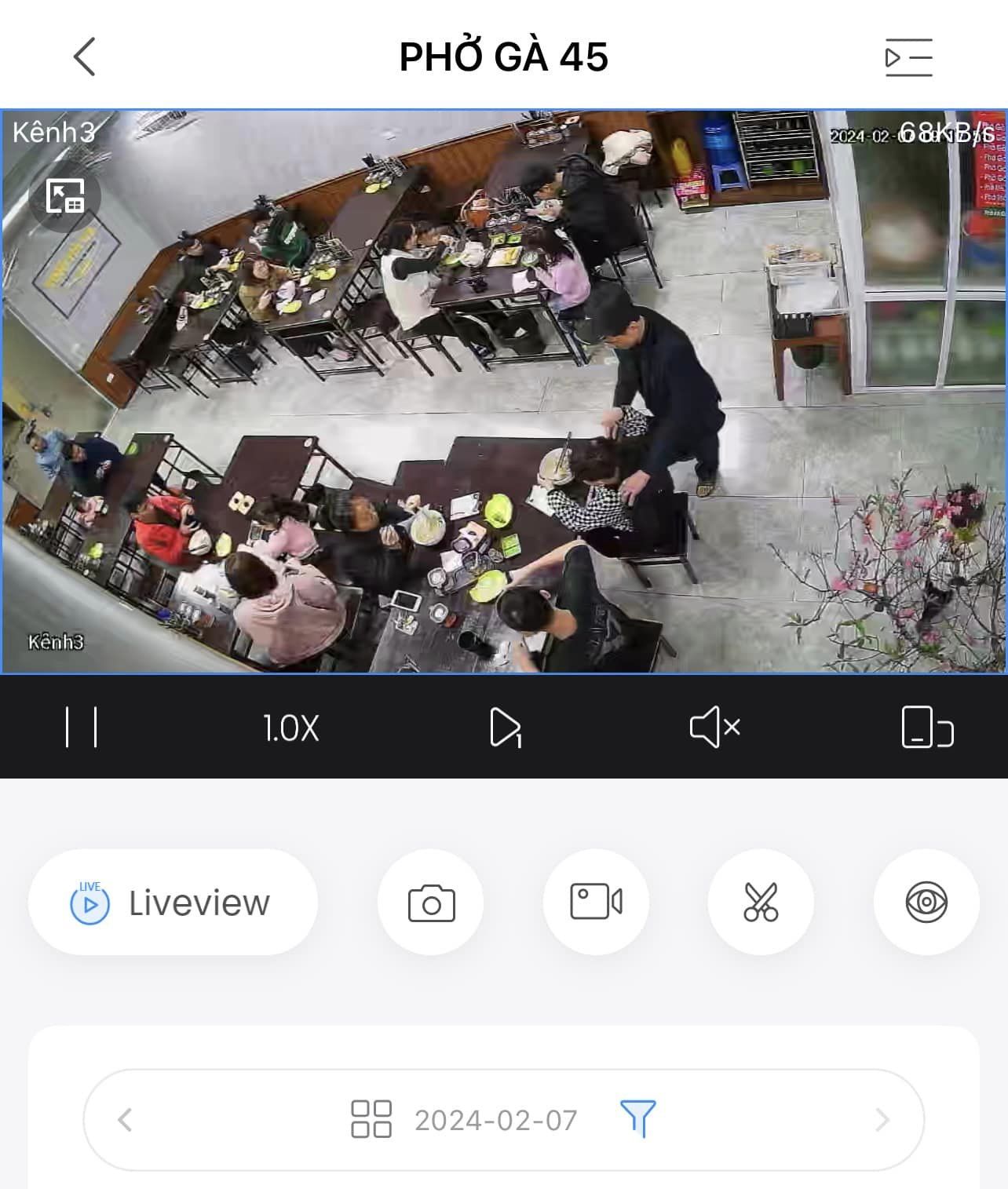Image resolution: width=1008 pixels, height=1189 pixels.
Task: Tap the eye icon button
Action: (x=926, y=902)
